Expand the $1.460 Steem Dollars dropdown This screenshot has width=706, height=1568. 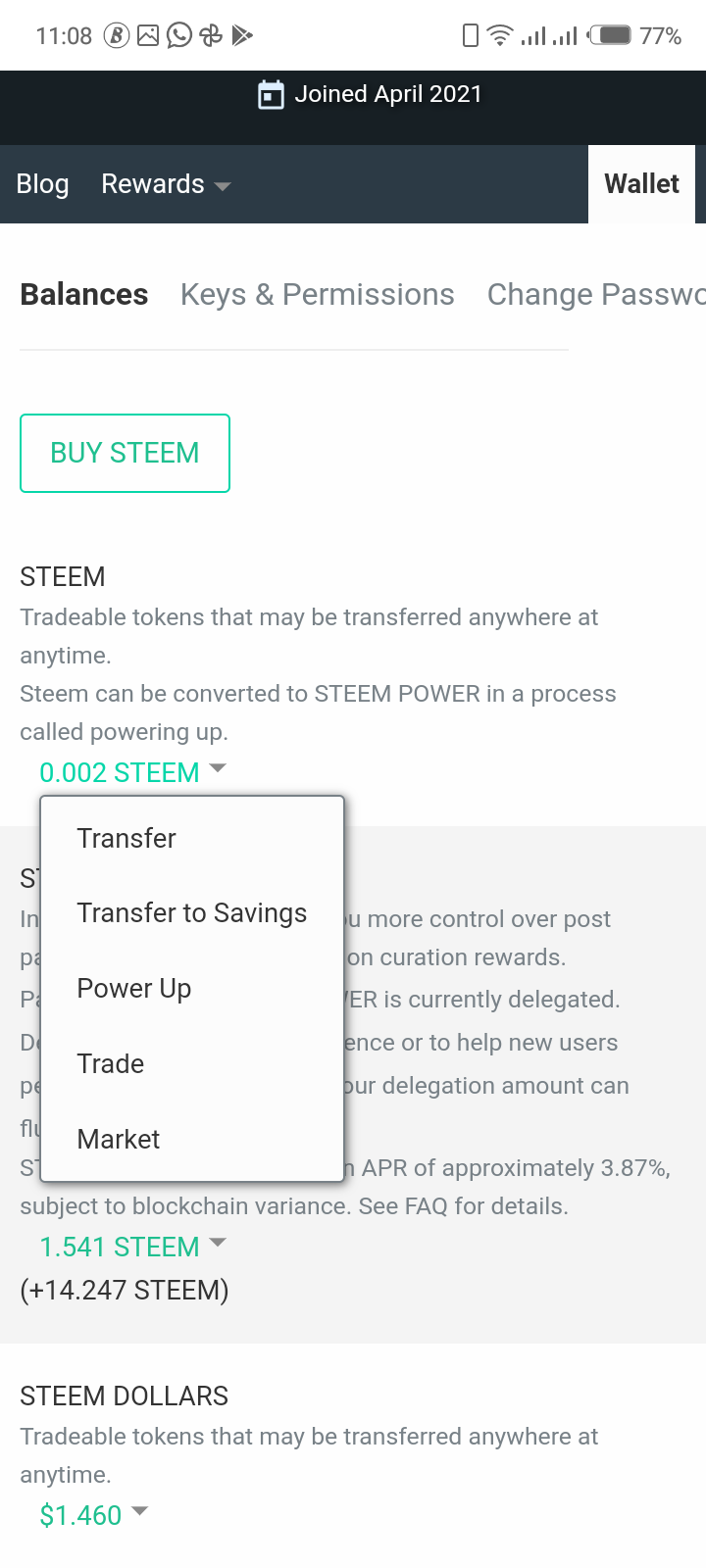(94, 1515)
